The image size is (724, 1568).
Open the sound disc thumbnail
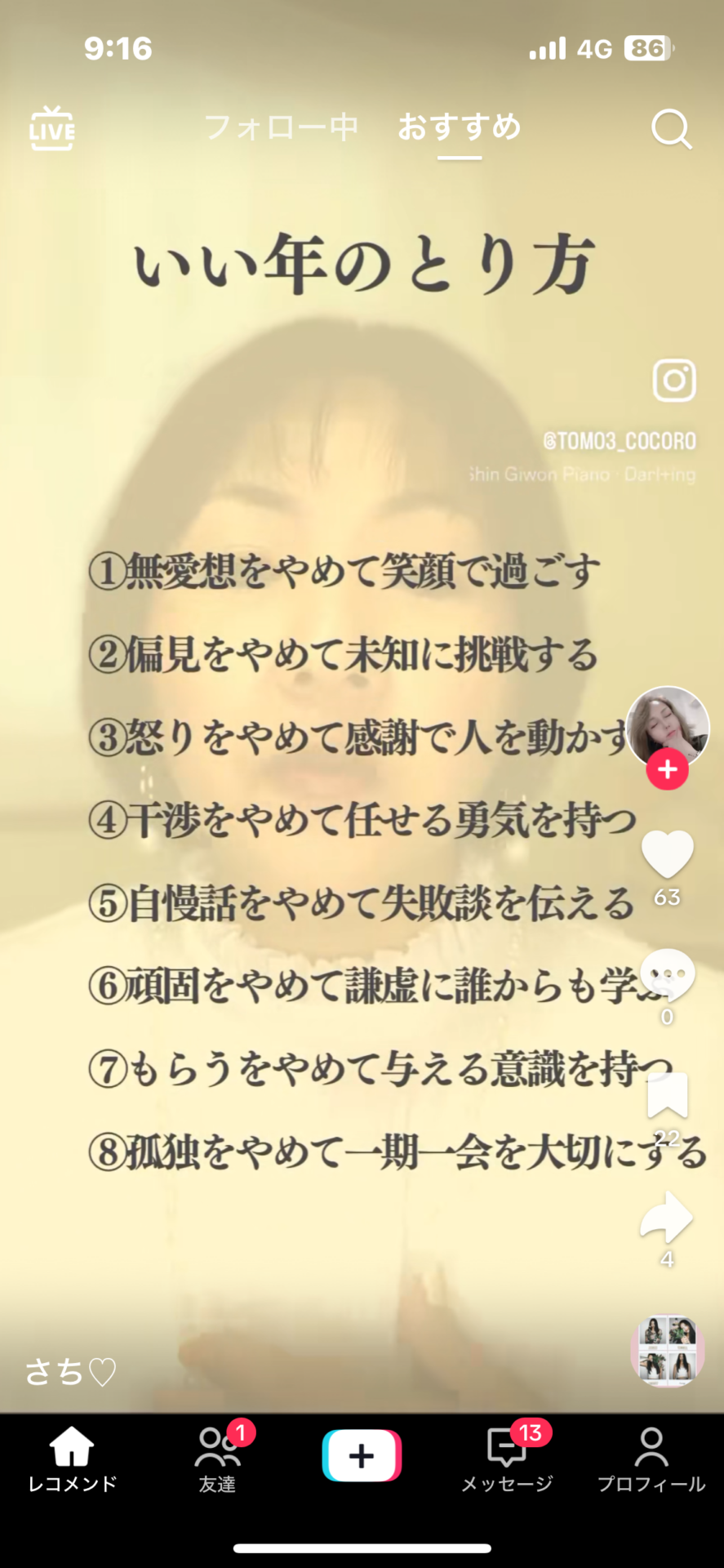point(667,1351)
